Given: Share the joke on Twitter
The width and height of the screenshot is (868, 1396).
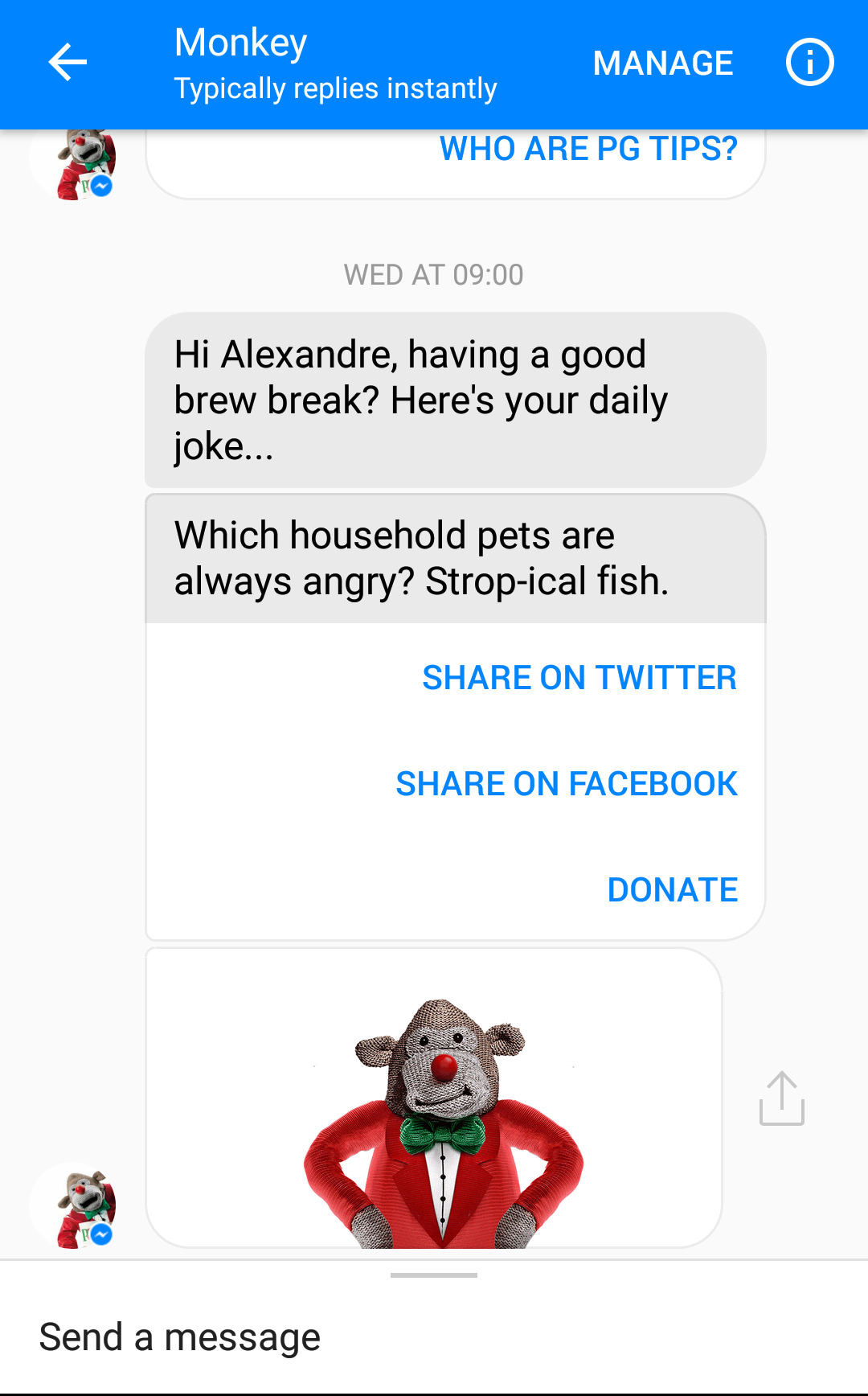Looking at the screenshot, I should tap(579, 678).
